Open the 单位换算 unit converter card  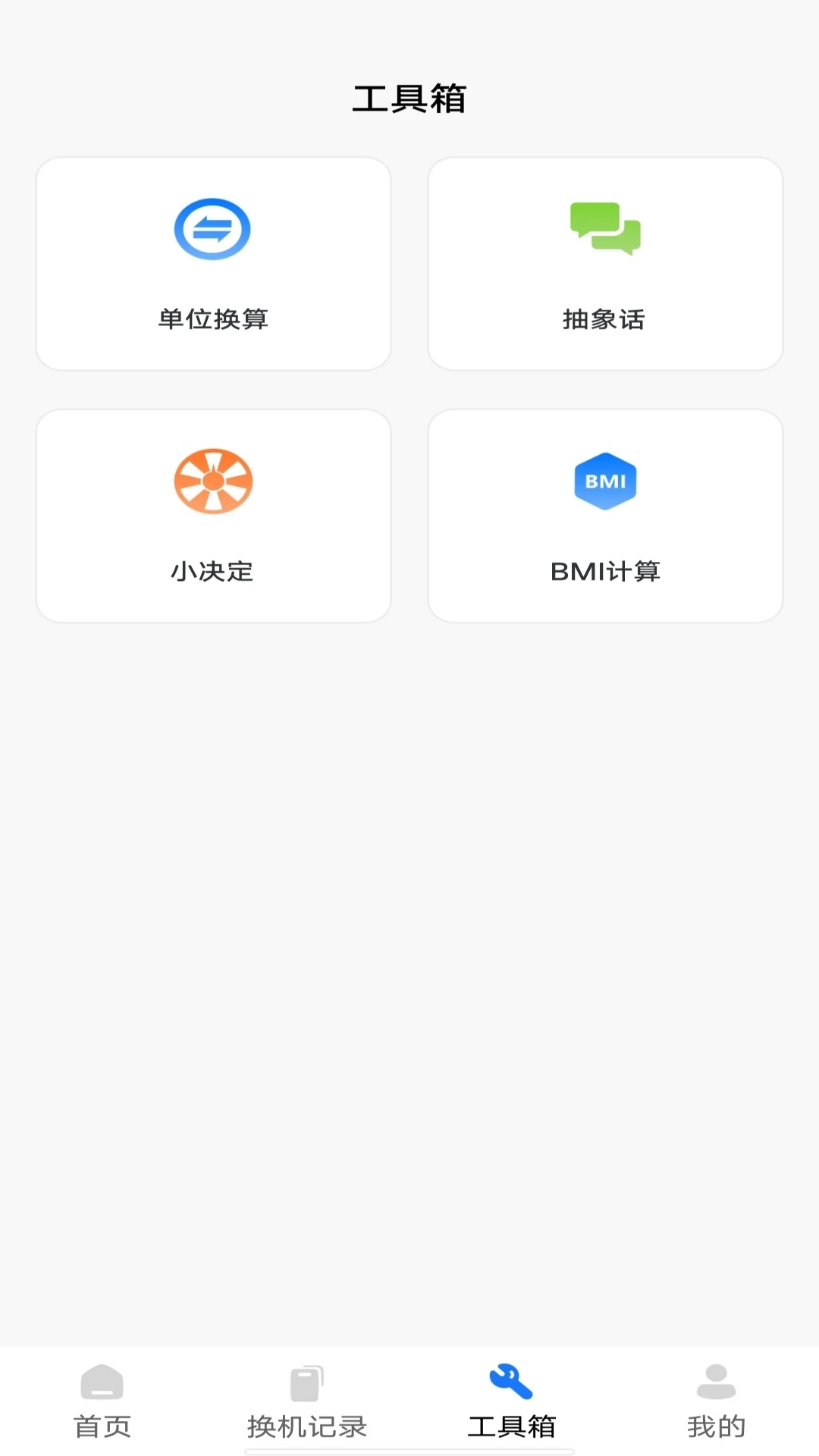coord(213,264)
